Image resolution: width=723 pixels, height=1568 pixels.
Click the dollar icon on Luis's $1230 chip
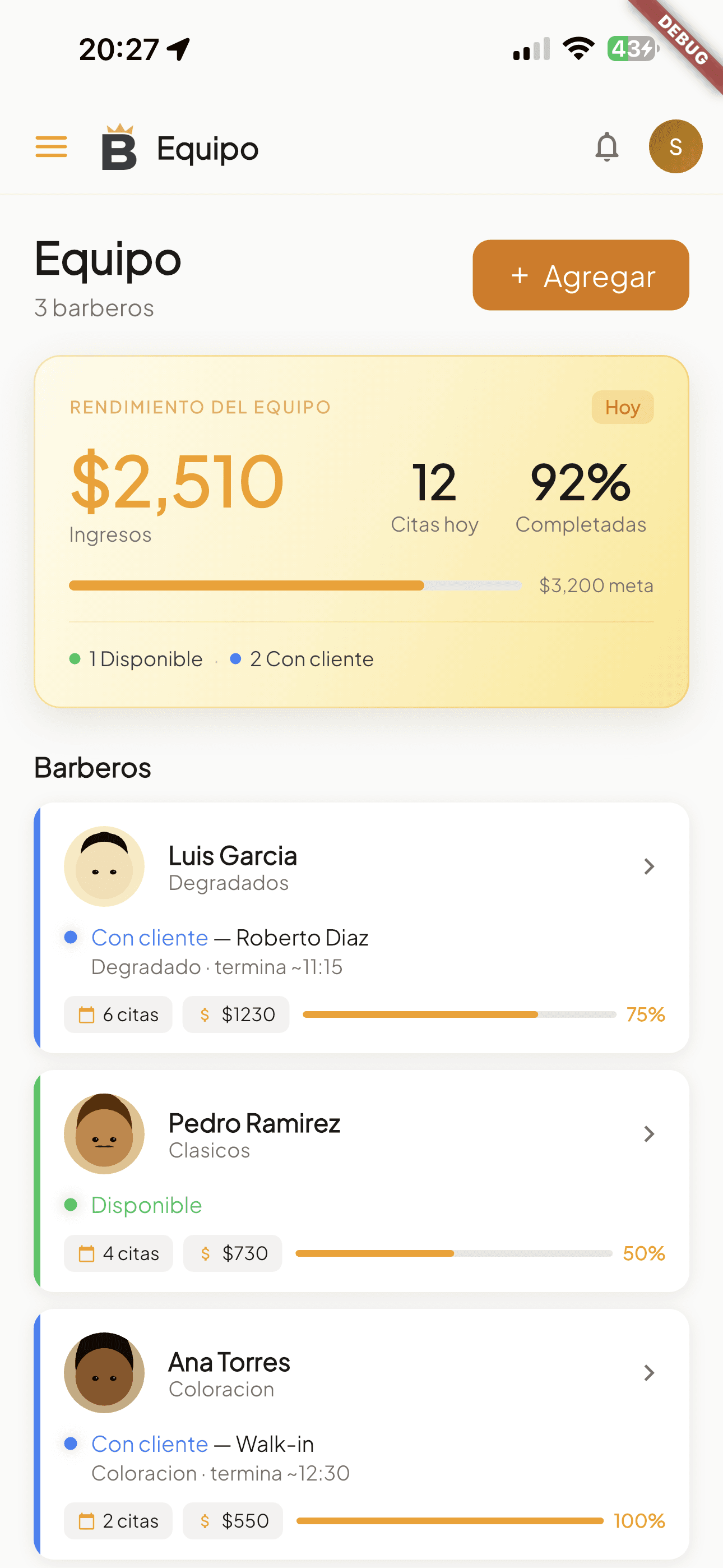[205, 1014]
